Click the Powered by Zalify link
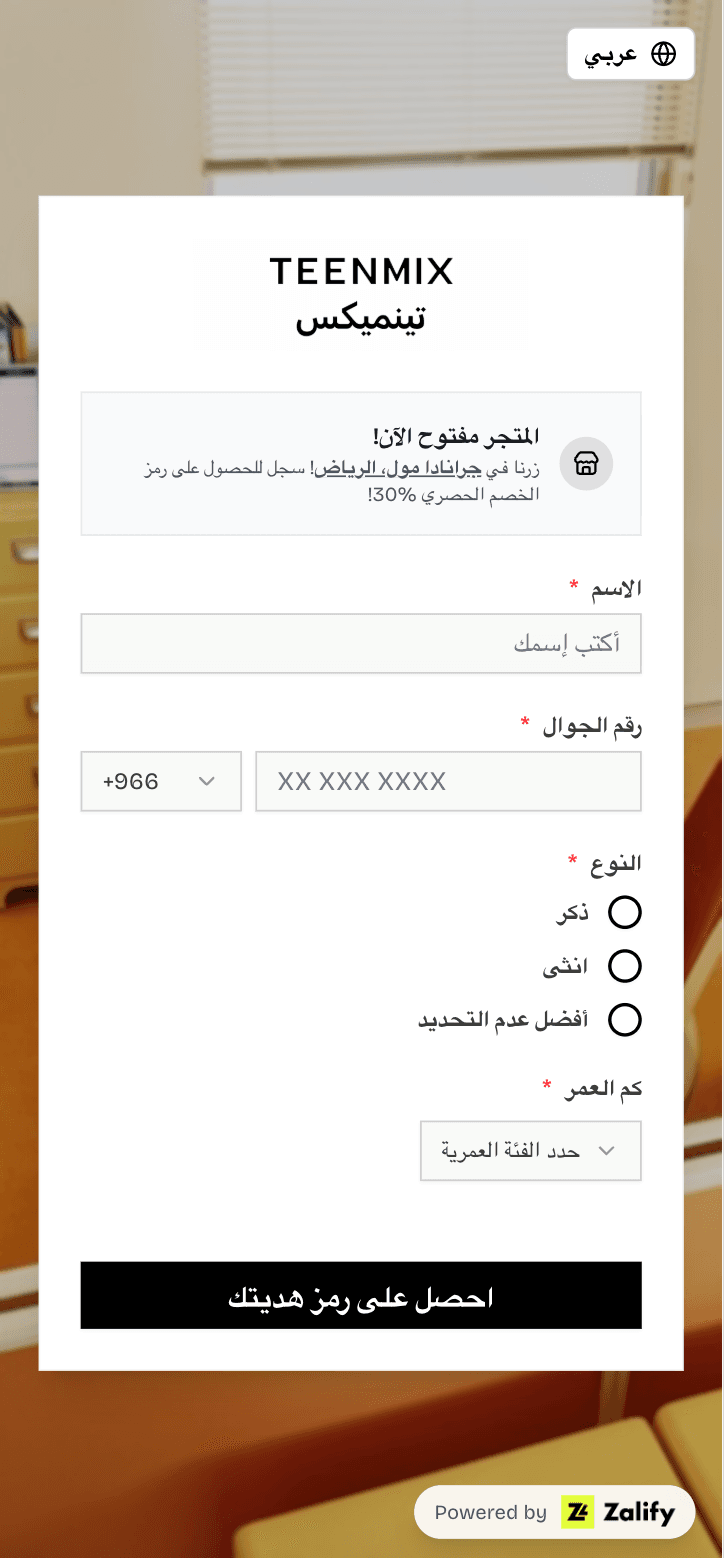This screenshot has height=1558, width=724. 556,1512
